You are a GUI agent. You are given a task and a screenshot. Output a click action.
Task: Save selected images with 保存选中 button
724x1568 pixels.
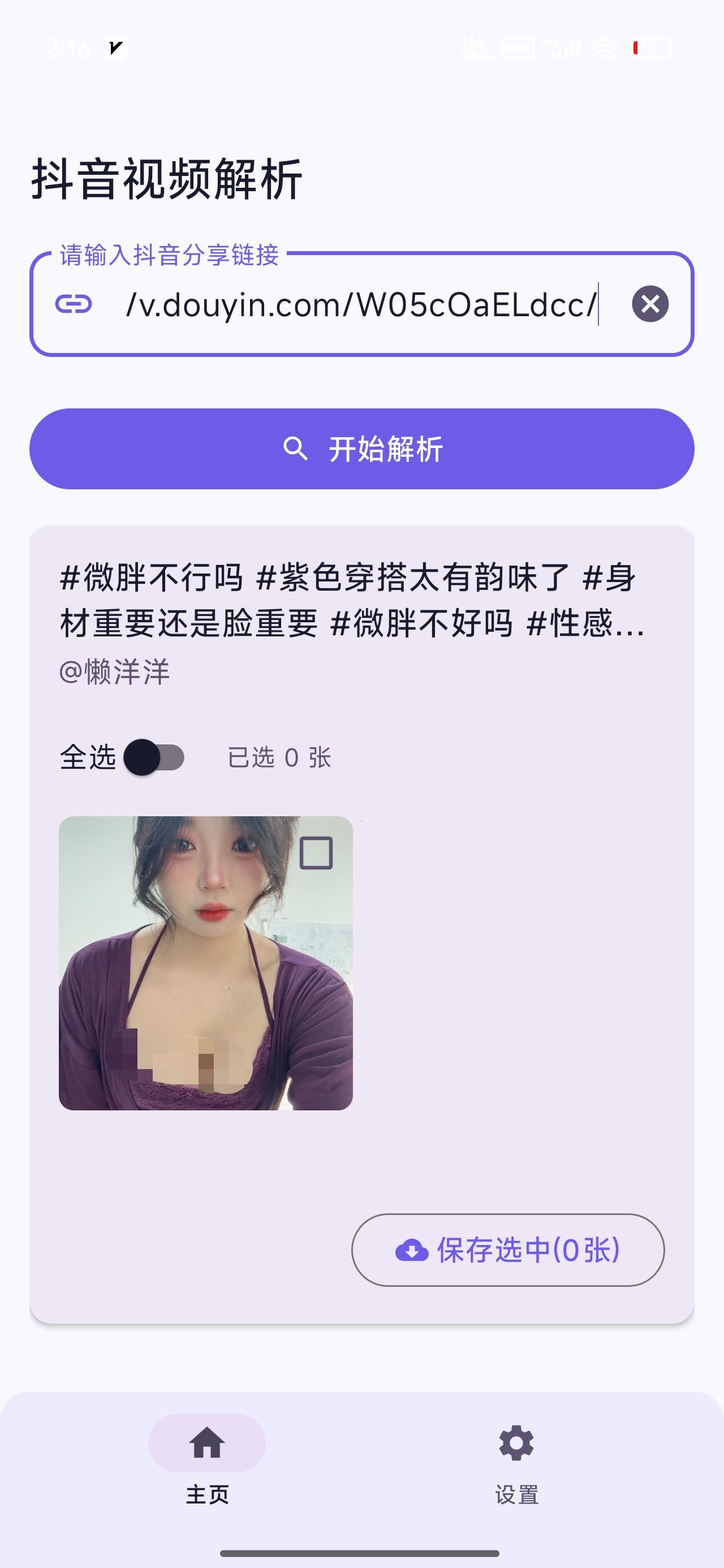click(x=508, y=1250)
